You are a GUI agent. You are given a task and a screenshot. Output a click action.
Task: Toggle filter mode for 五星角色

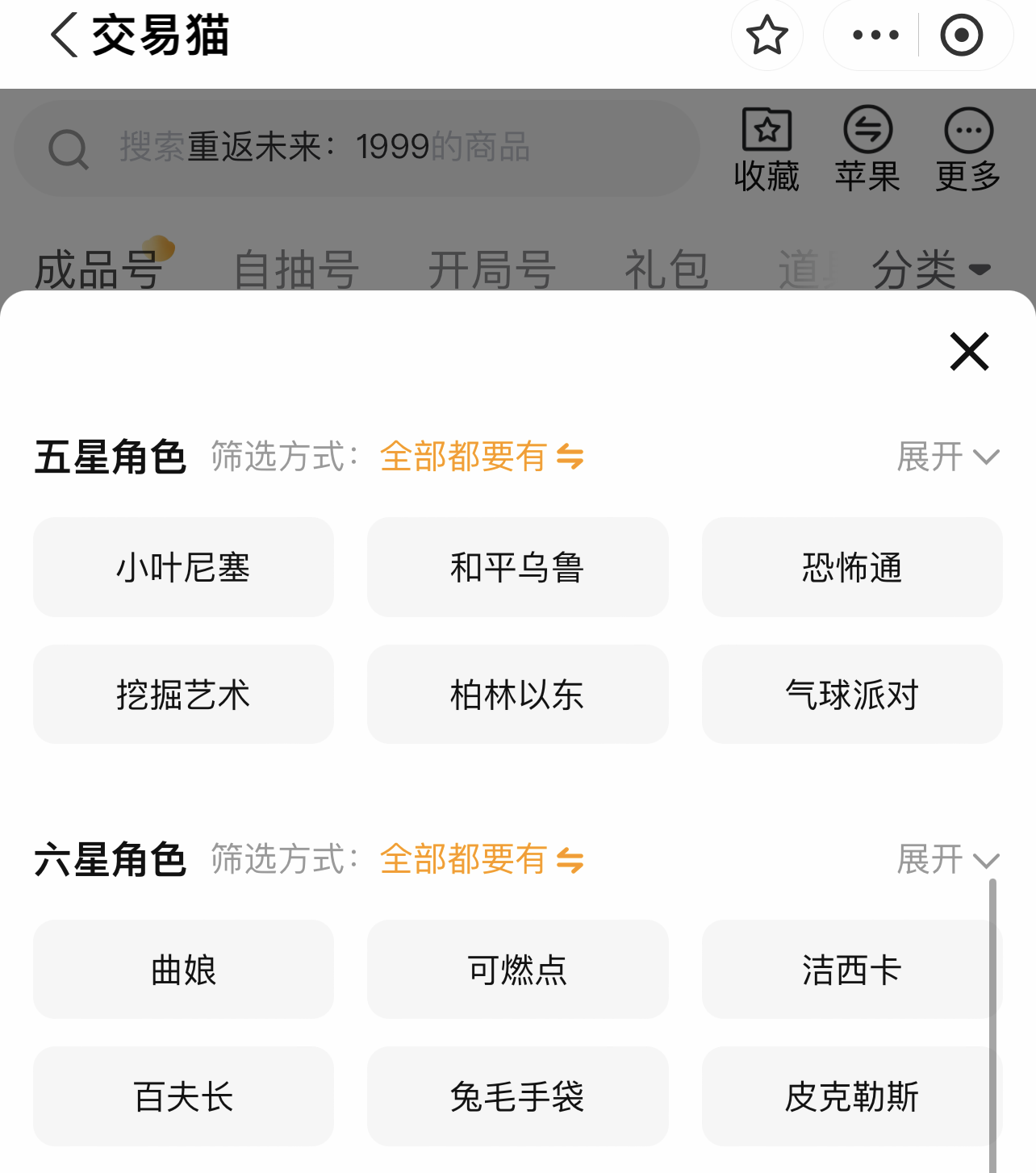tap(482, 457)
